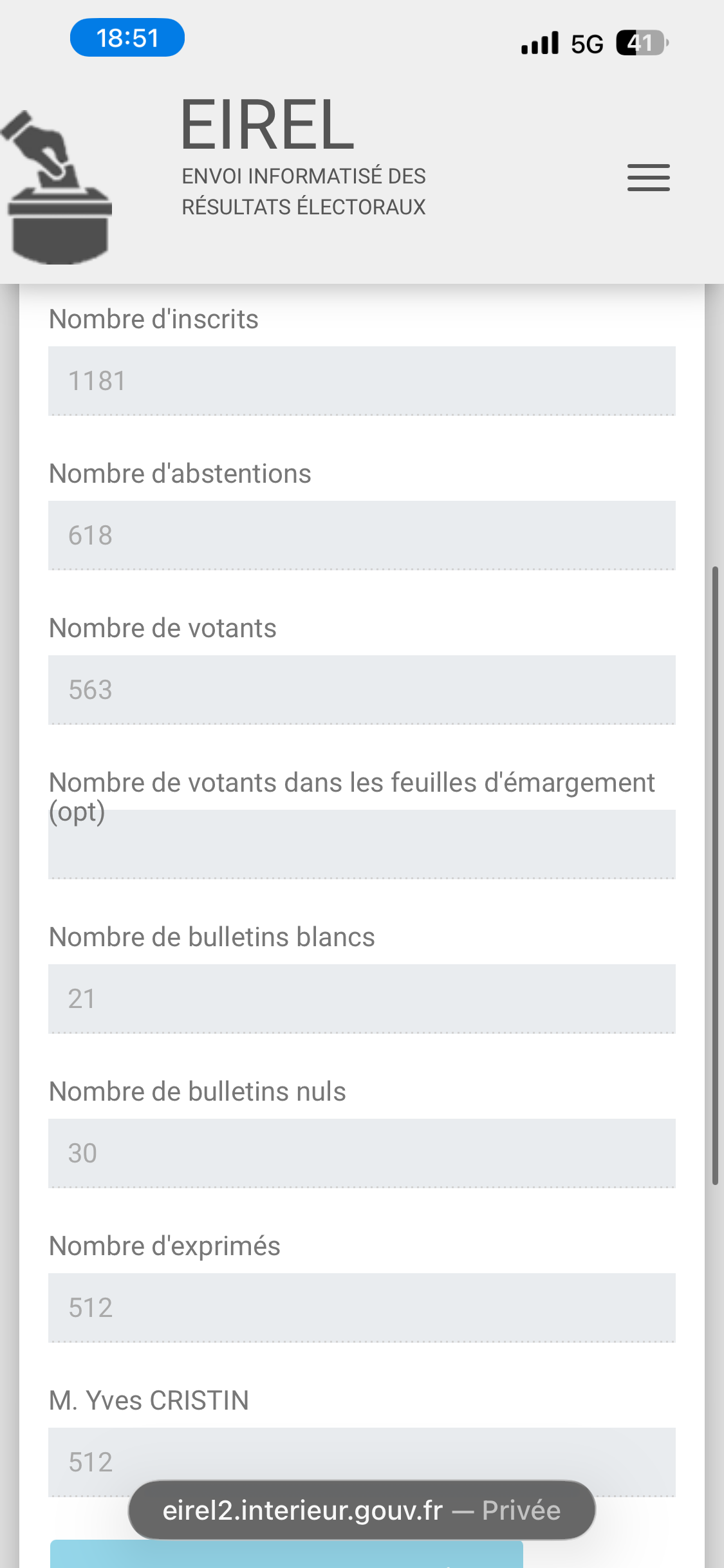Open the hamburger navigation menu
Image resolution: width=724 pixels, height=1568 pixels.
point(648,178)
